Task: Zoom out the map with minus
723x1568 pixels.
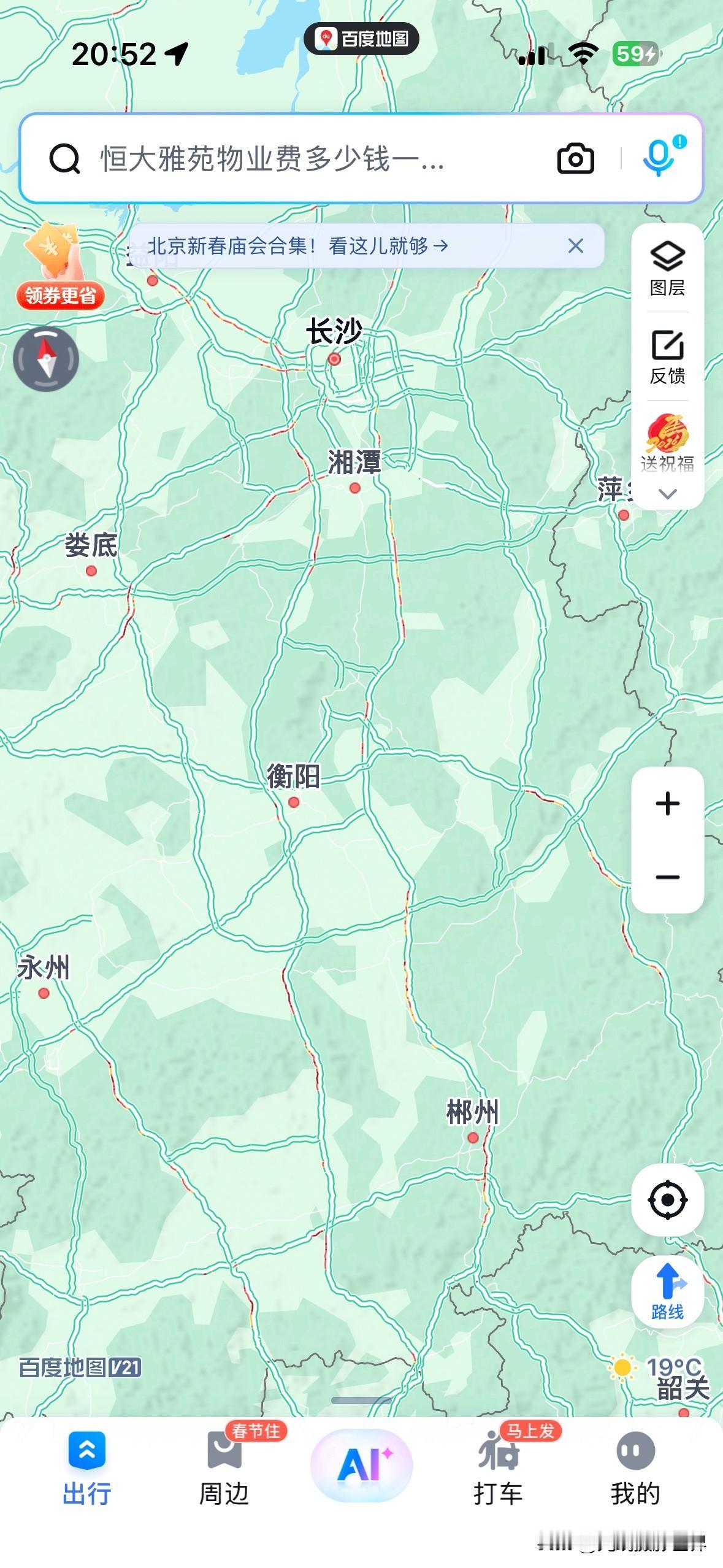Action: click(667, 877)
